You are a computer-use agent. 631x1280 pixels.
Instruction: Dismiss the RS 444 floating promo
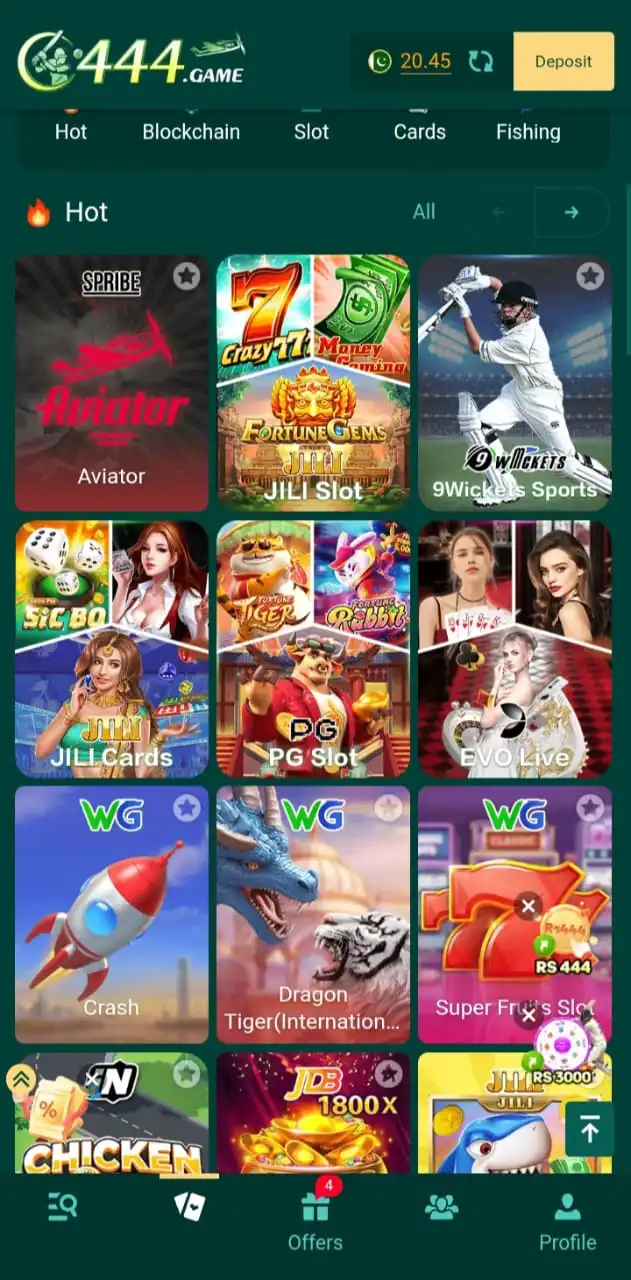529,907
